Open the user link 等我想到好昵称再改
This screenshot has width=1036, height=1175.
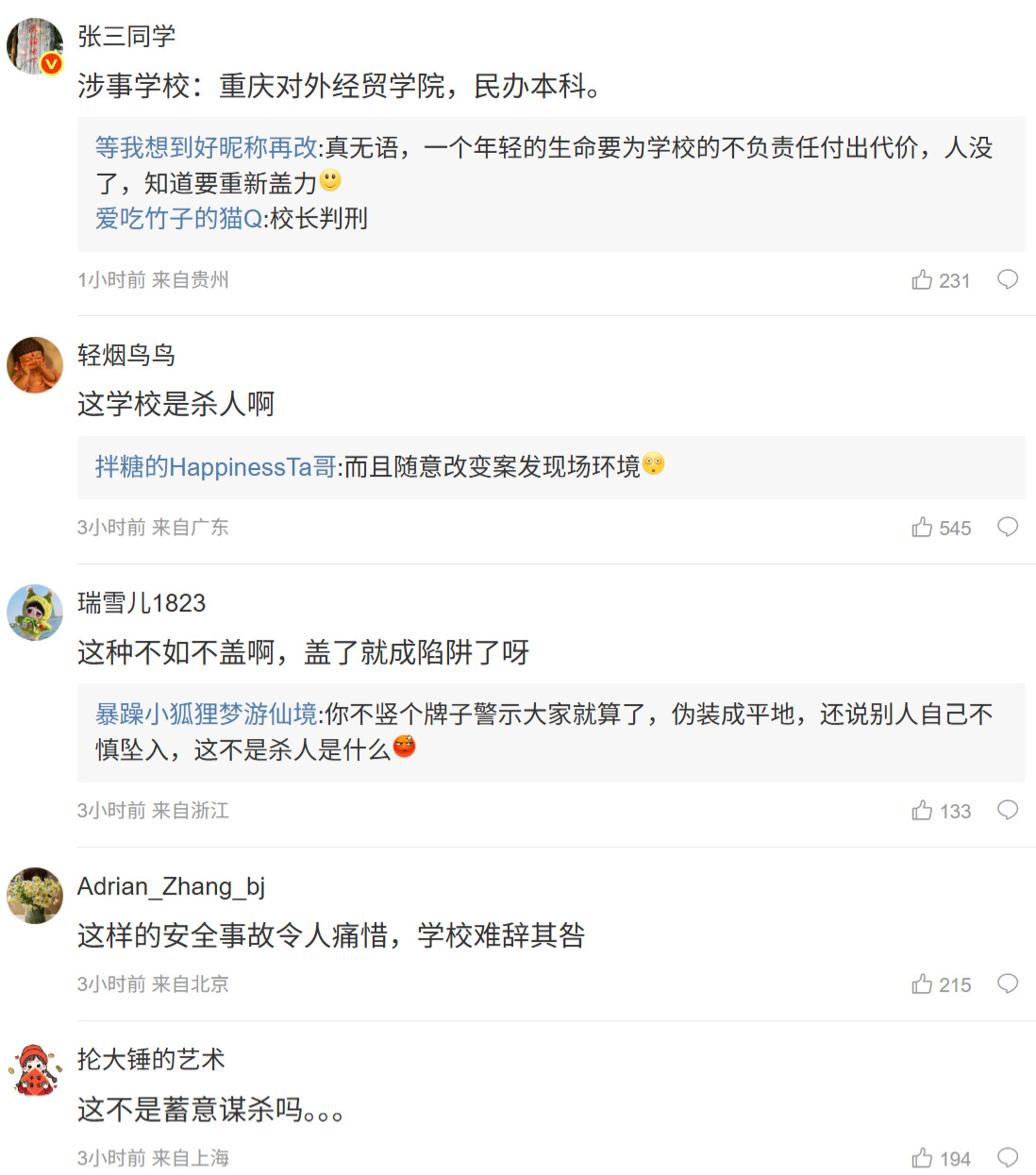pos(207,148)
